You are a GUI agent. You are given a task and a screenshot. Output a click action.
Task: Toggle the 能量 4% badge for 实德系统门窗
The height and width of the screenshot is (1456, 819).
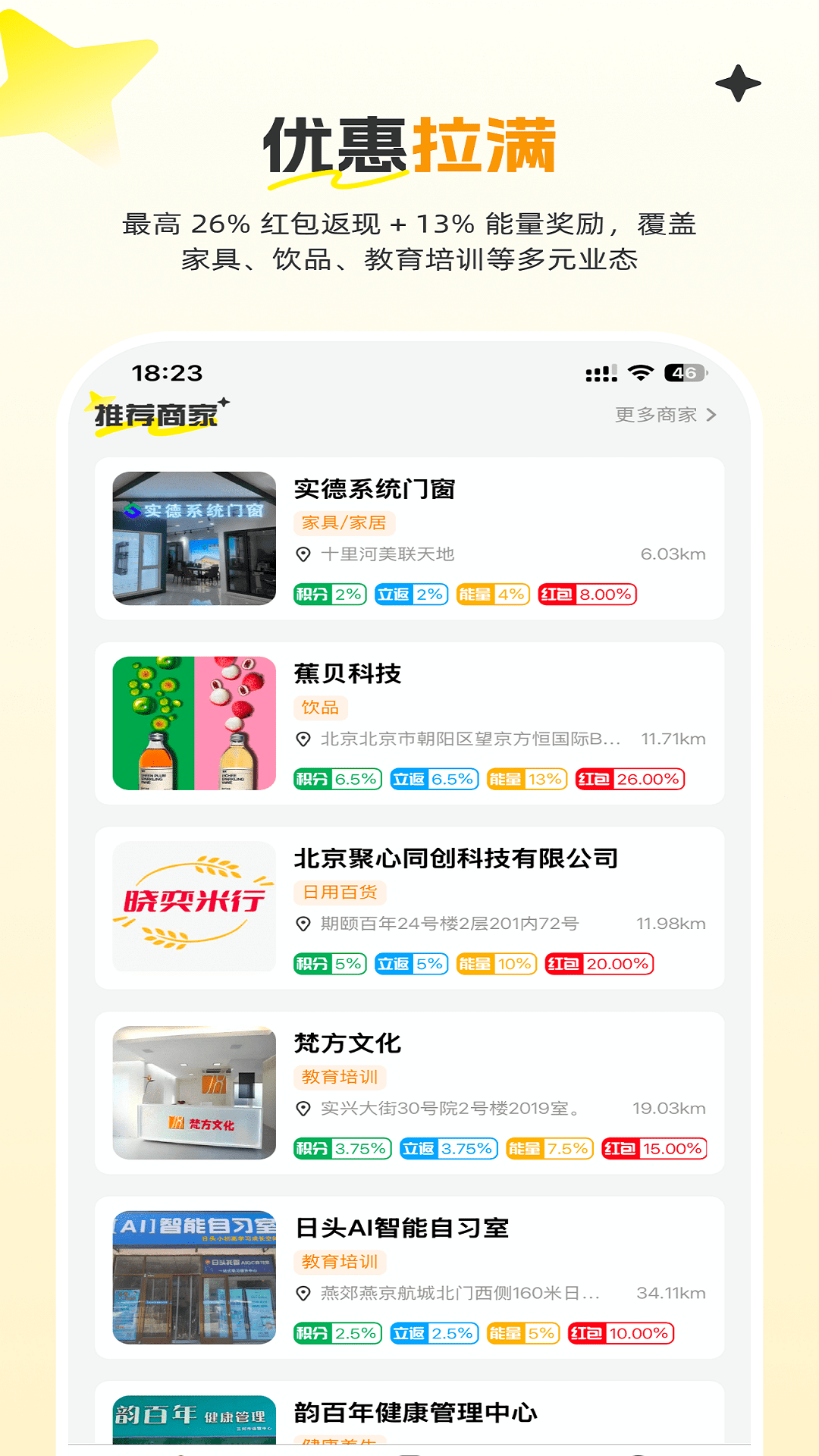(493, 595)
